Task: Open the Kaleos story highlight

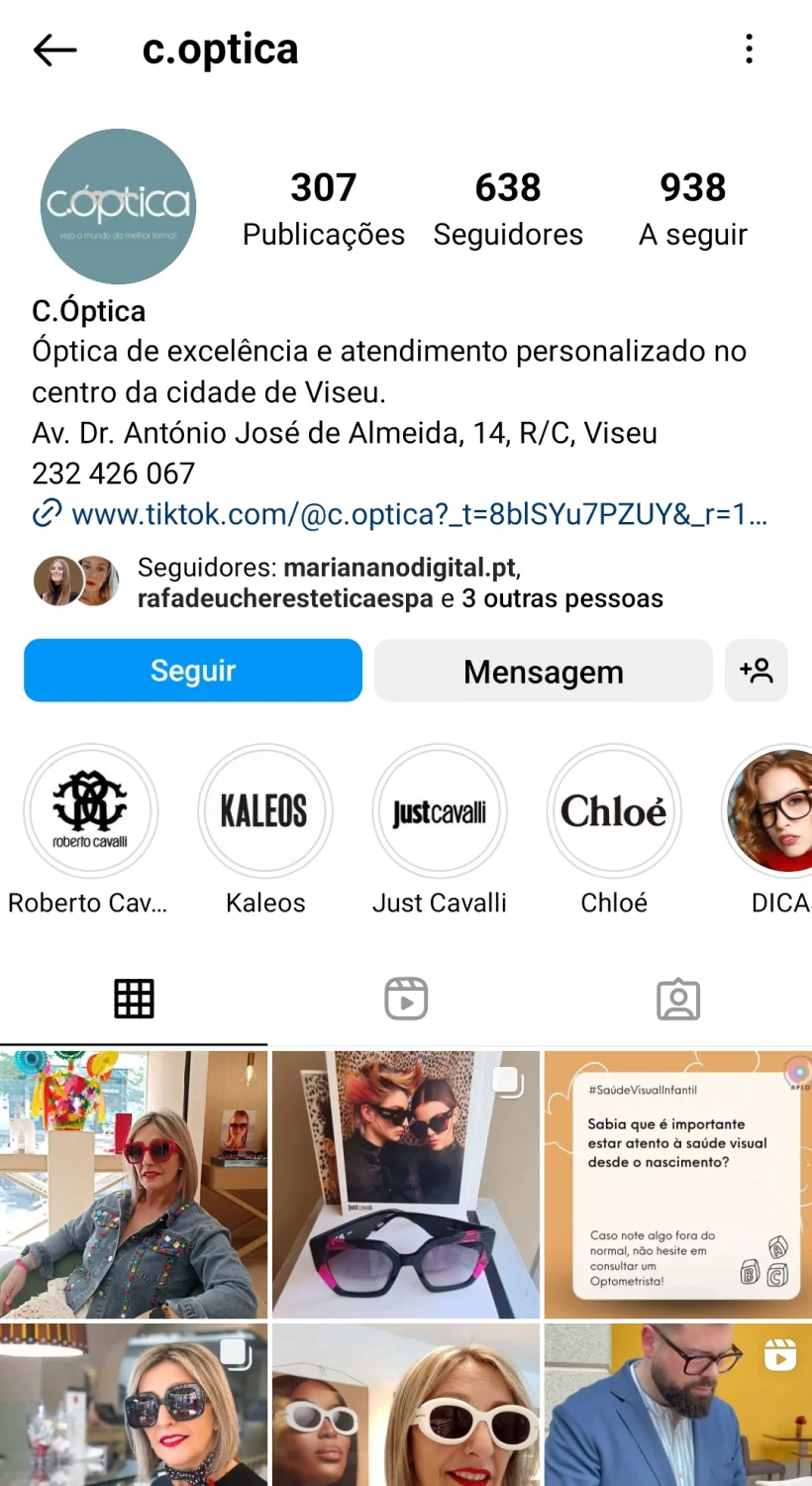Action: 264,811
